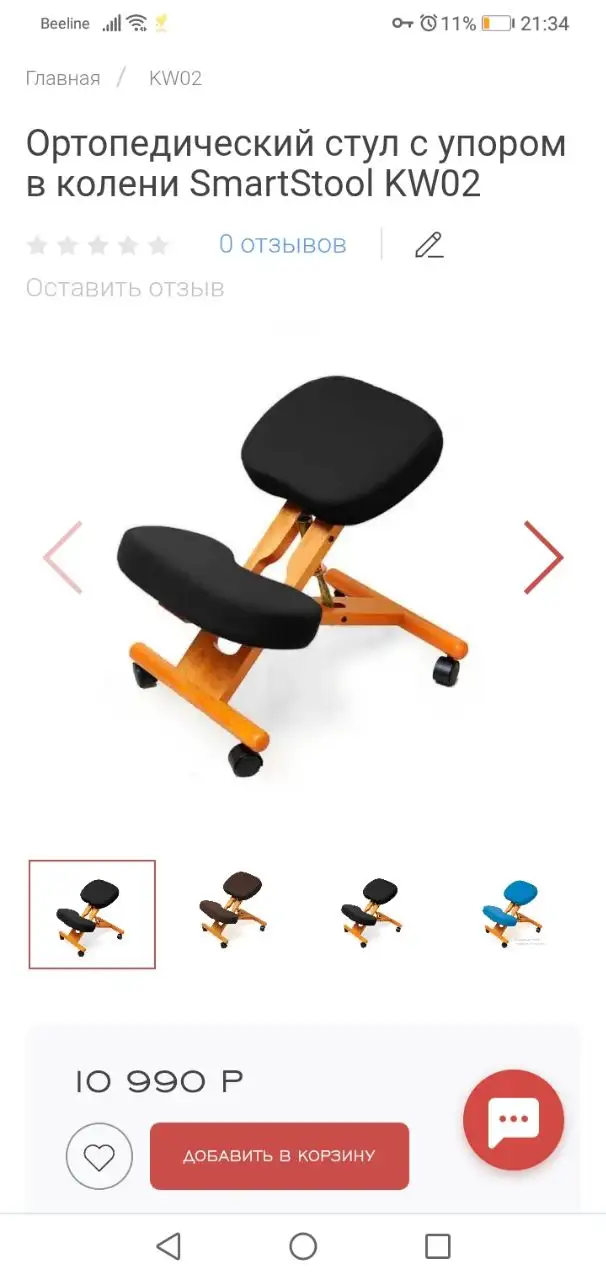Go to the Главная breadcrumb link
This screenshot has width=606, height=1280.
tap(63, 78)
